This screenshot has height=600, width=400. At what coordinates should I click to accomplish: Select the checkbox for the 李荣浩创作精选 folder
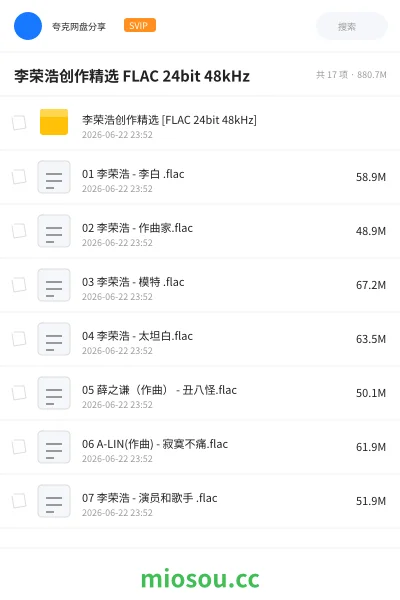tap(19, 123)
